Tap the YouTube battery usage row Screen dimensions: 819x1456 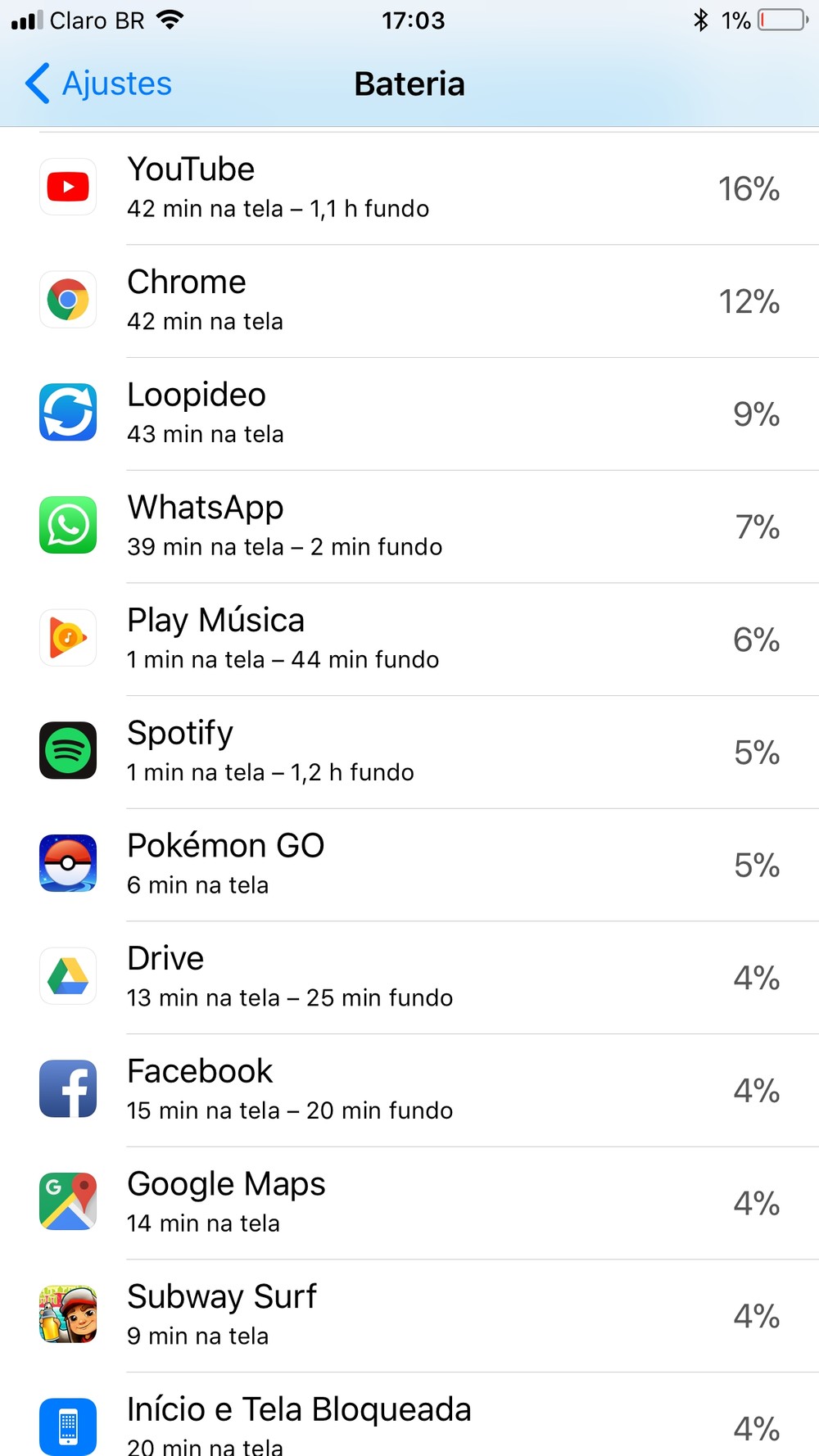[409, 188]
